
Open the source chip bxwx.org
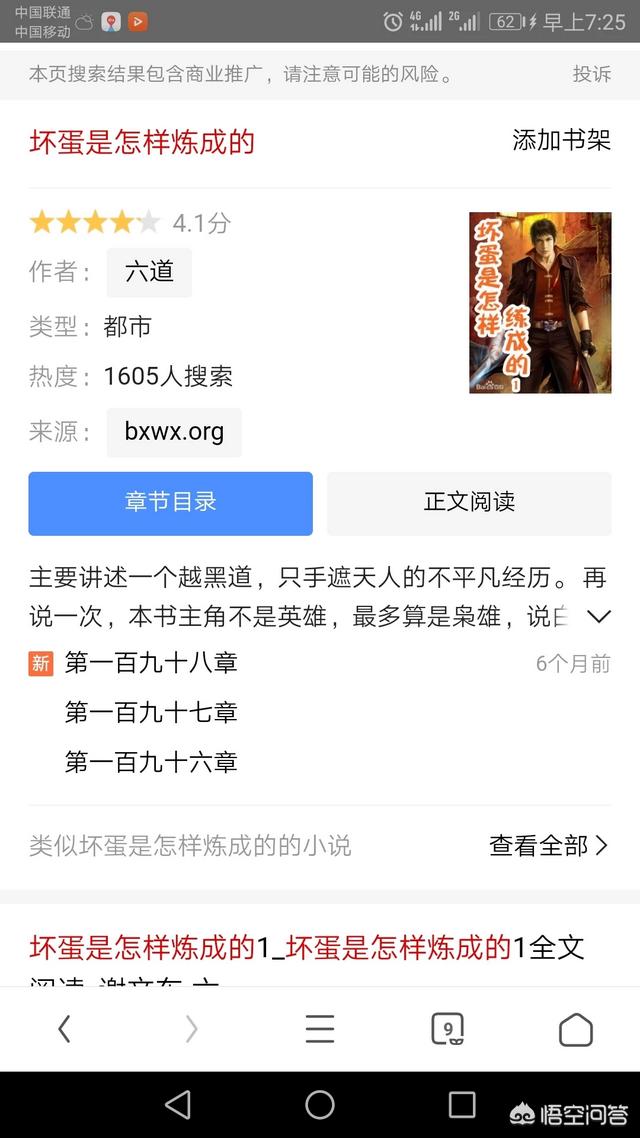tap(174, 433)
